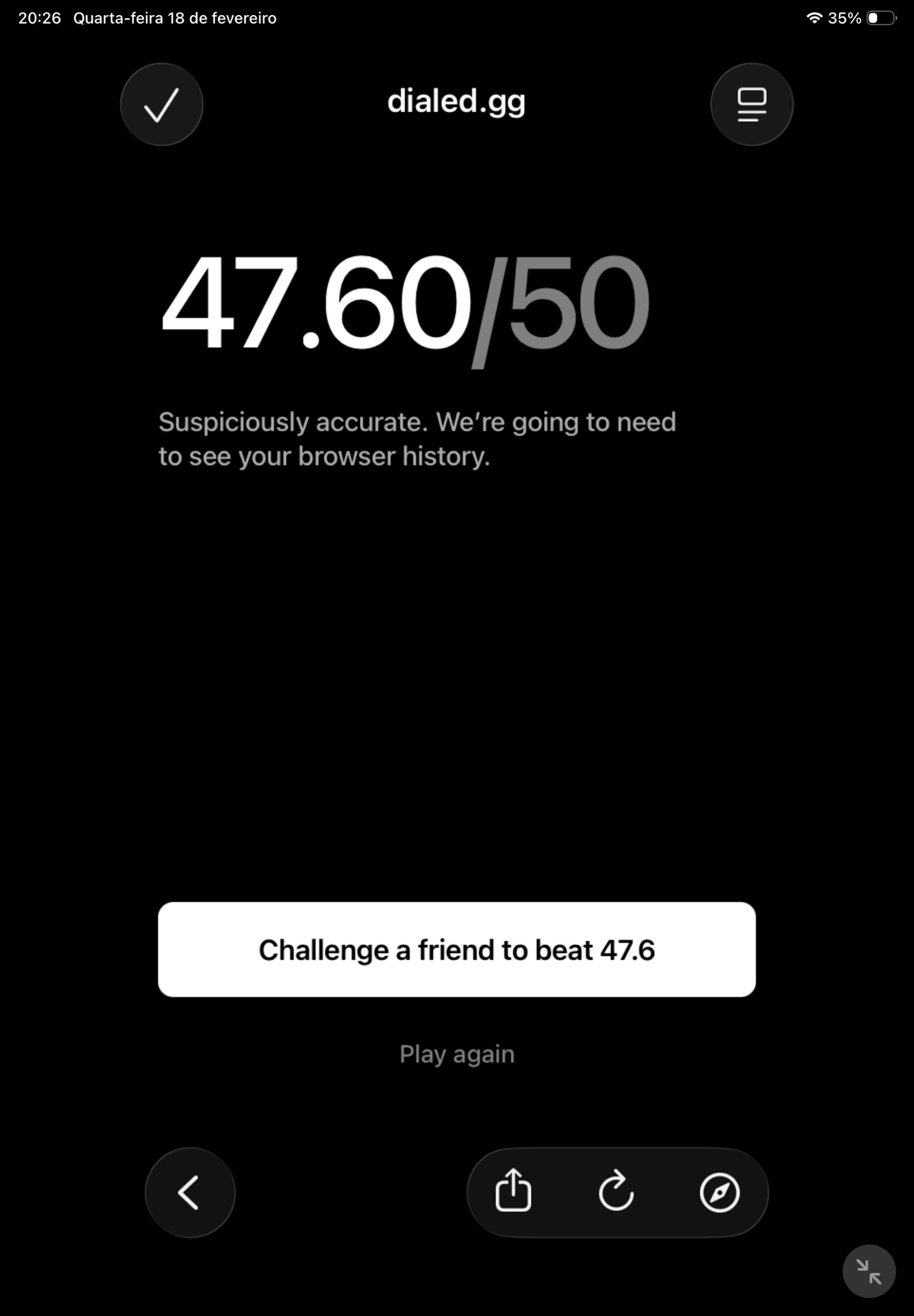
Task: Challenge a friend to beat 47.6
Action: [457, 949]
